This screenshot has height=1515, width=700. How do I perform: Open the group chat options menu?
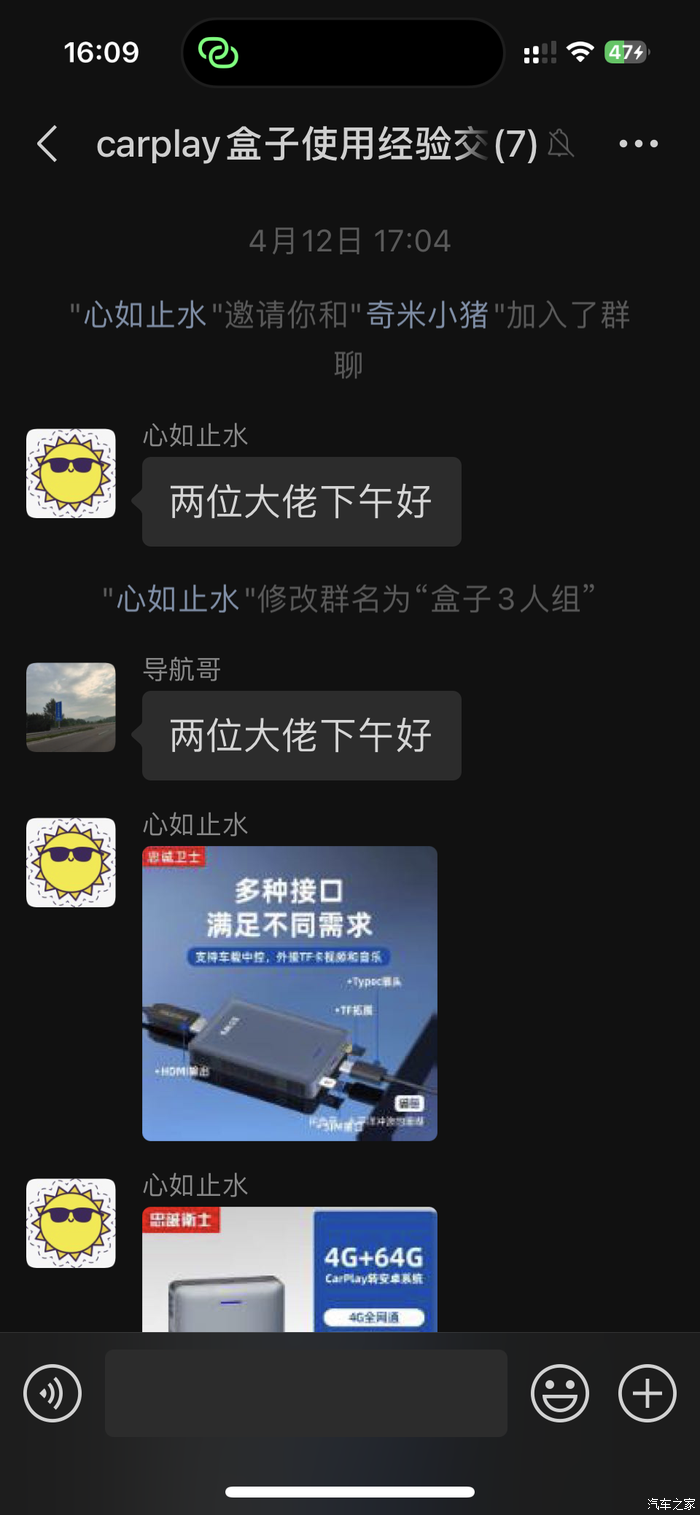click(638, 145)
